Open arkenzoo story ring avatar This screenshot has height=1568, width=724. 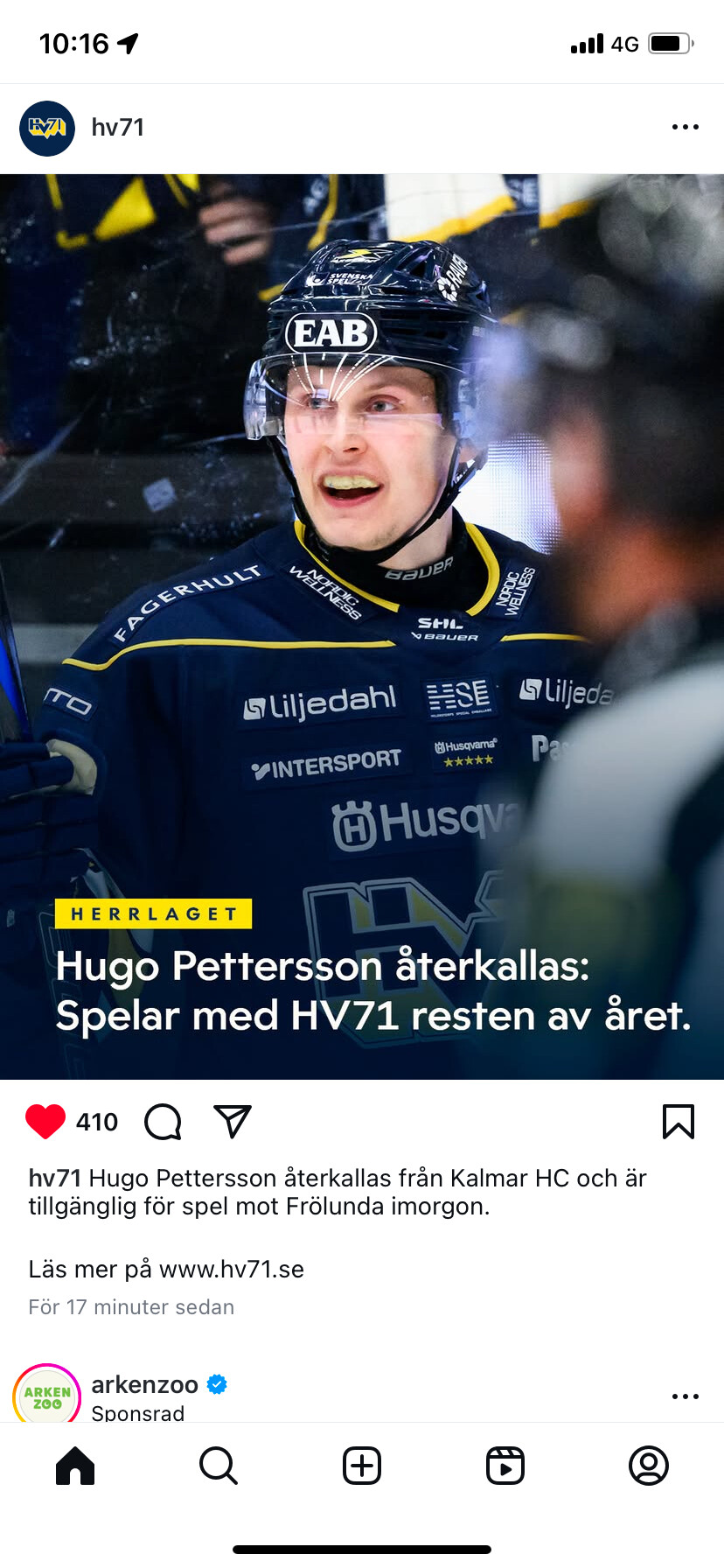[x=47, y=1395]
